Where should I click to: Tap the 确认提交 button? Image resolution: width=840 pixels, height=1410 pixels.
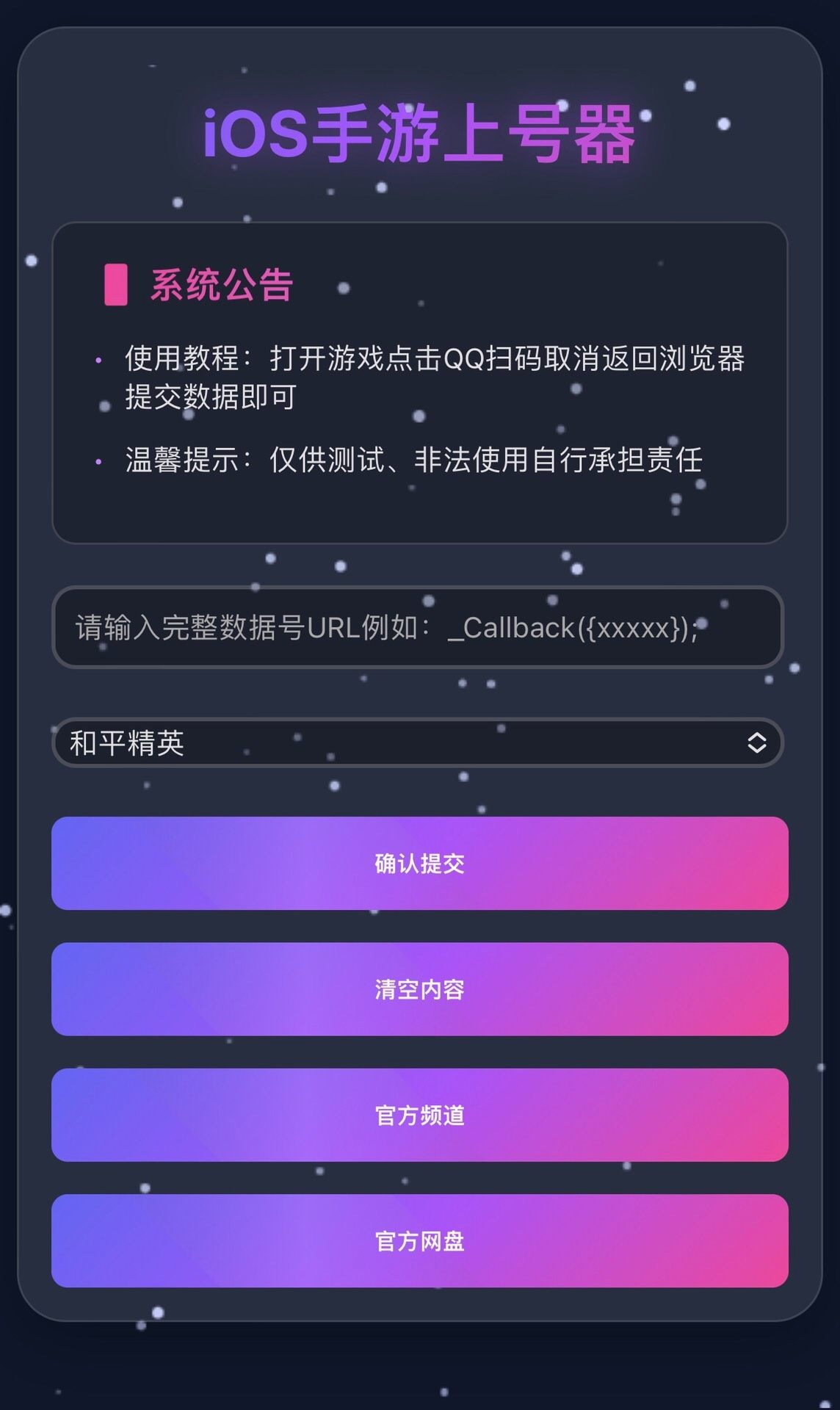[419, 863]
